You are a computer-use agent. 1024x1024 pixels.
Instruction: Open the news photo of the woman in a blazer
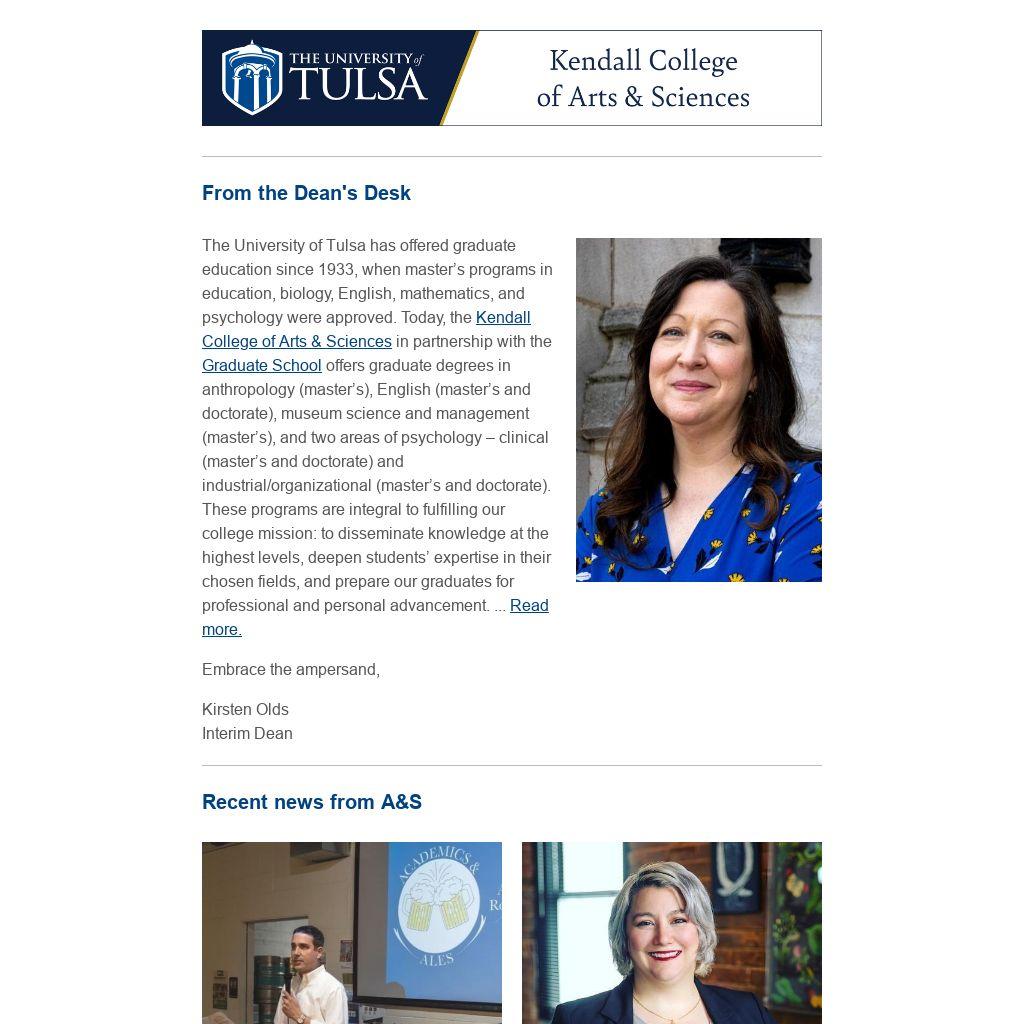(671, 932)
